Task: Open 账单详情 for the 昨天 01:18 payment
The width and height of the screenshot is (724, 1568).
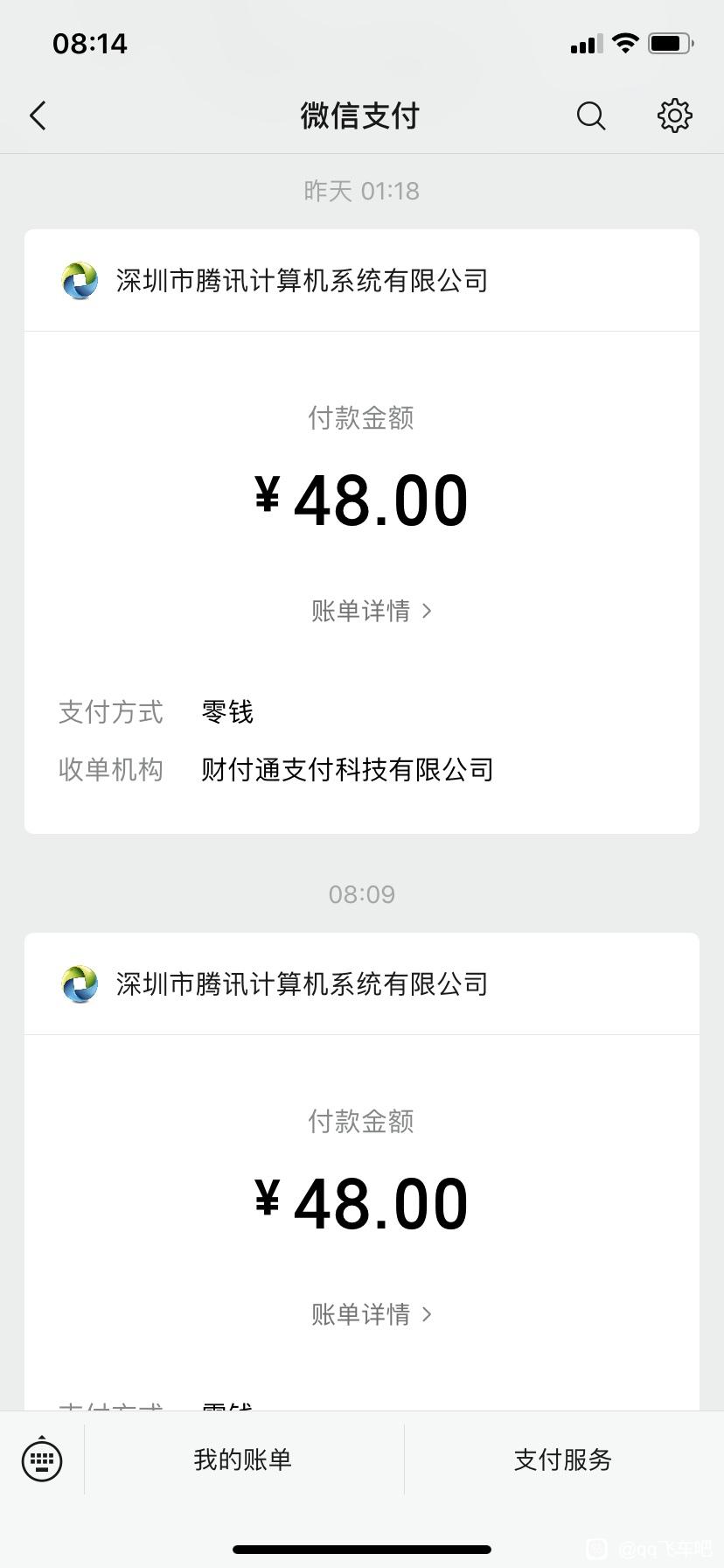Action: (x=372, y=611)
